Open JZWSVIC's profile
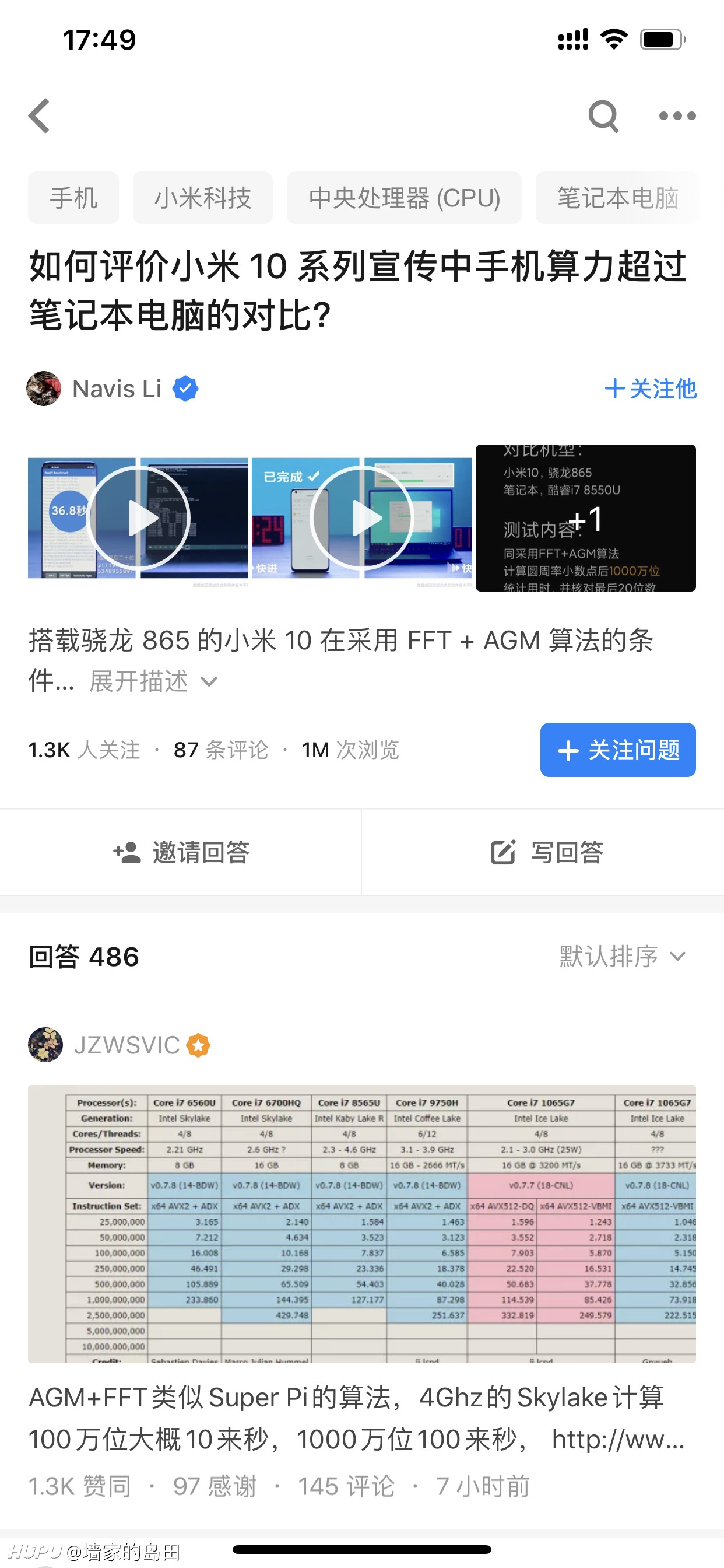Screen dimensions: 724x1568 (120, 1045)
